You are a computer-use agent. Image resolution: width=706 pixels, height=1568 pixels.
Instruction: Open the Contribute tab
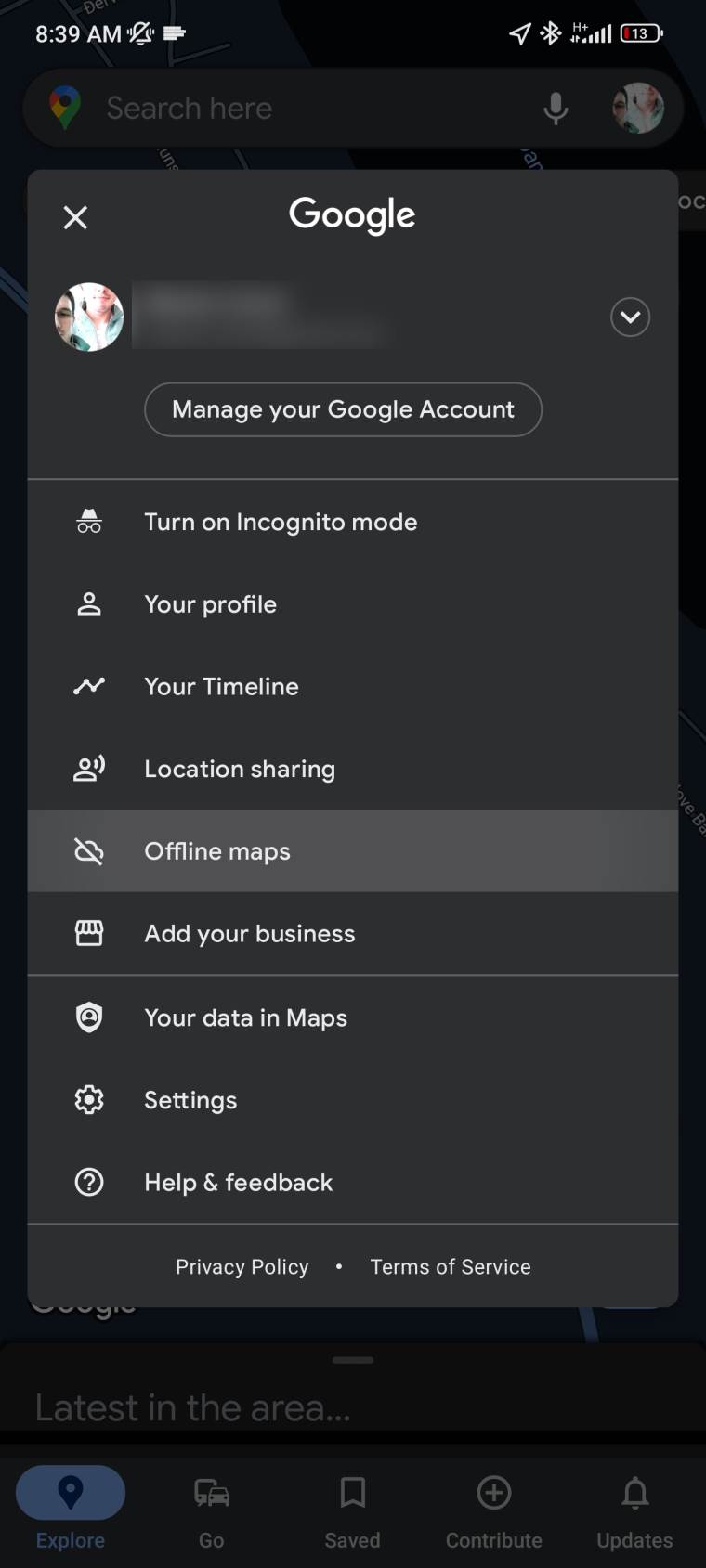(493, 1510)
